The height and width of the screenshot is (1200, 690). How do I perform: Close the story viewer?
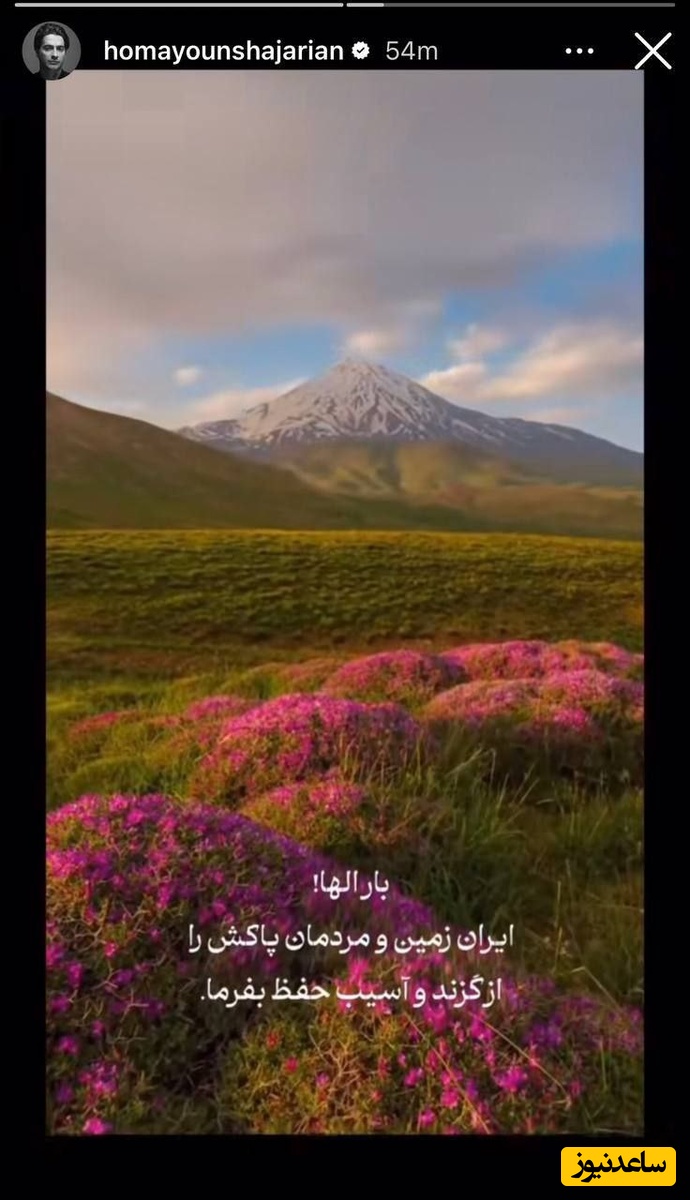tap(652, 50)
